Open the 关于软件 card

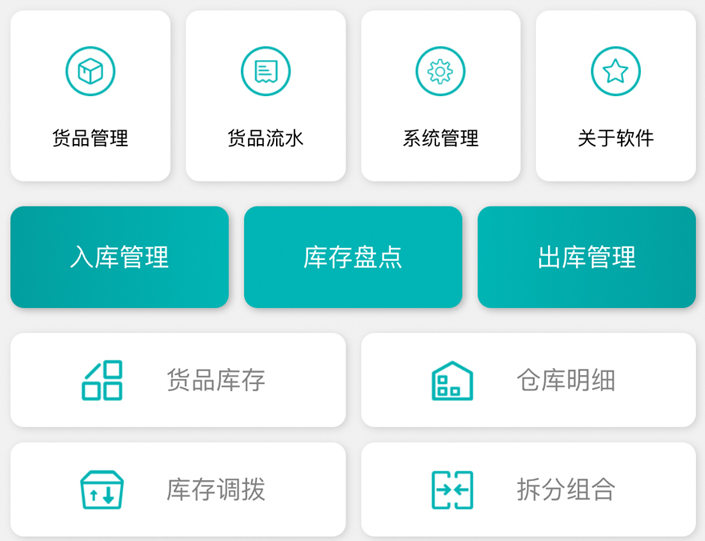(x=615, y=97)
